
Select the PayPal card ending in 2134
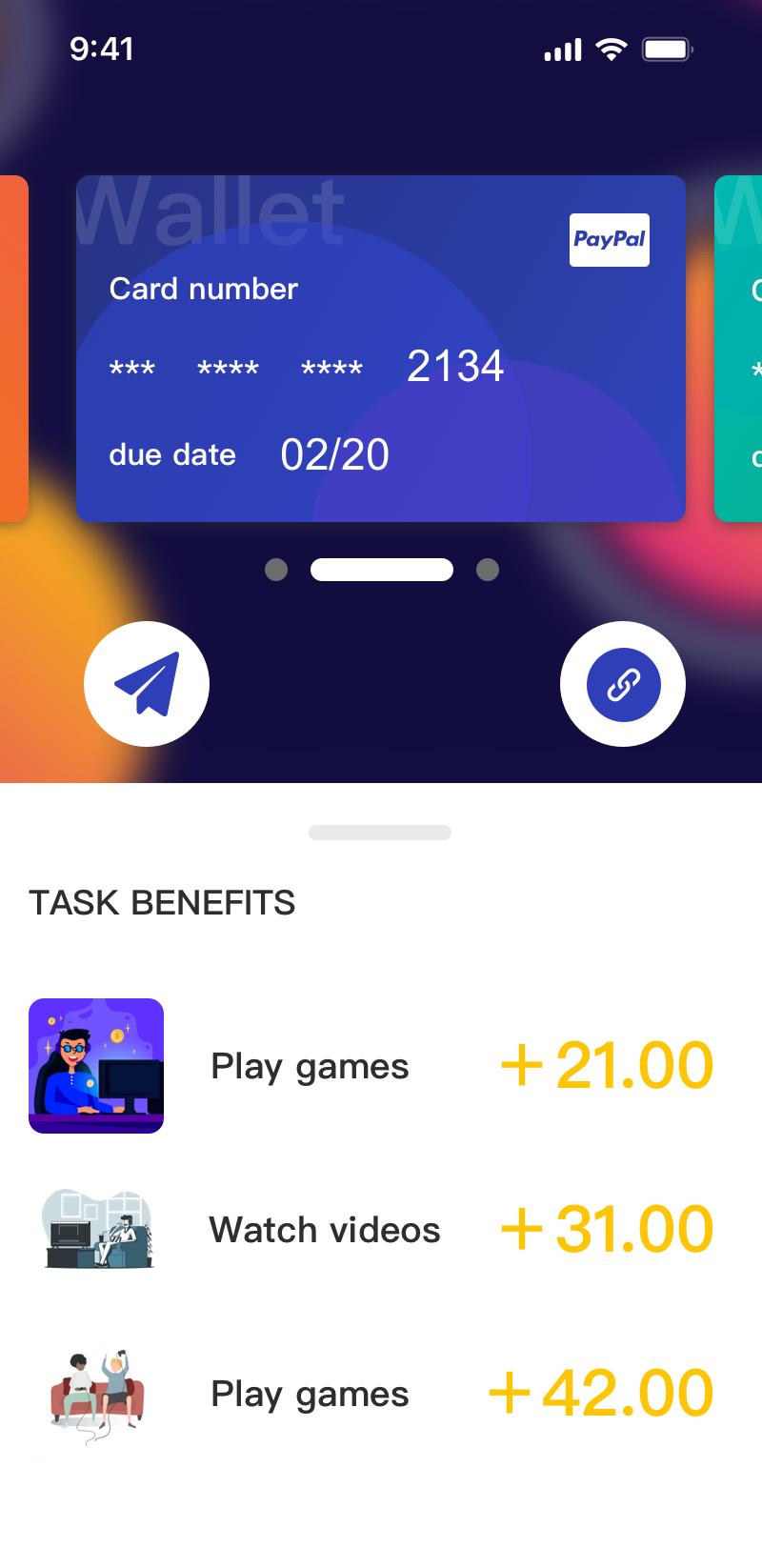pyautogui.click(x=381, y=349)
